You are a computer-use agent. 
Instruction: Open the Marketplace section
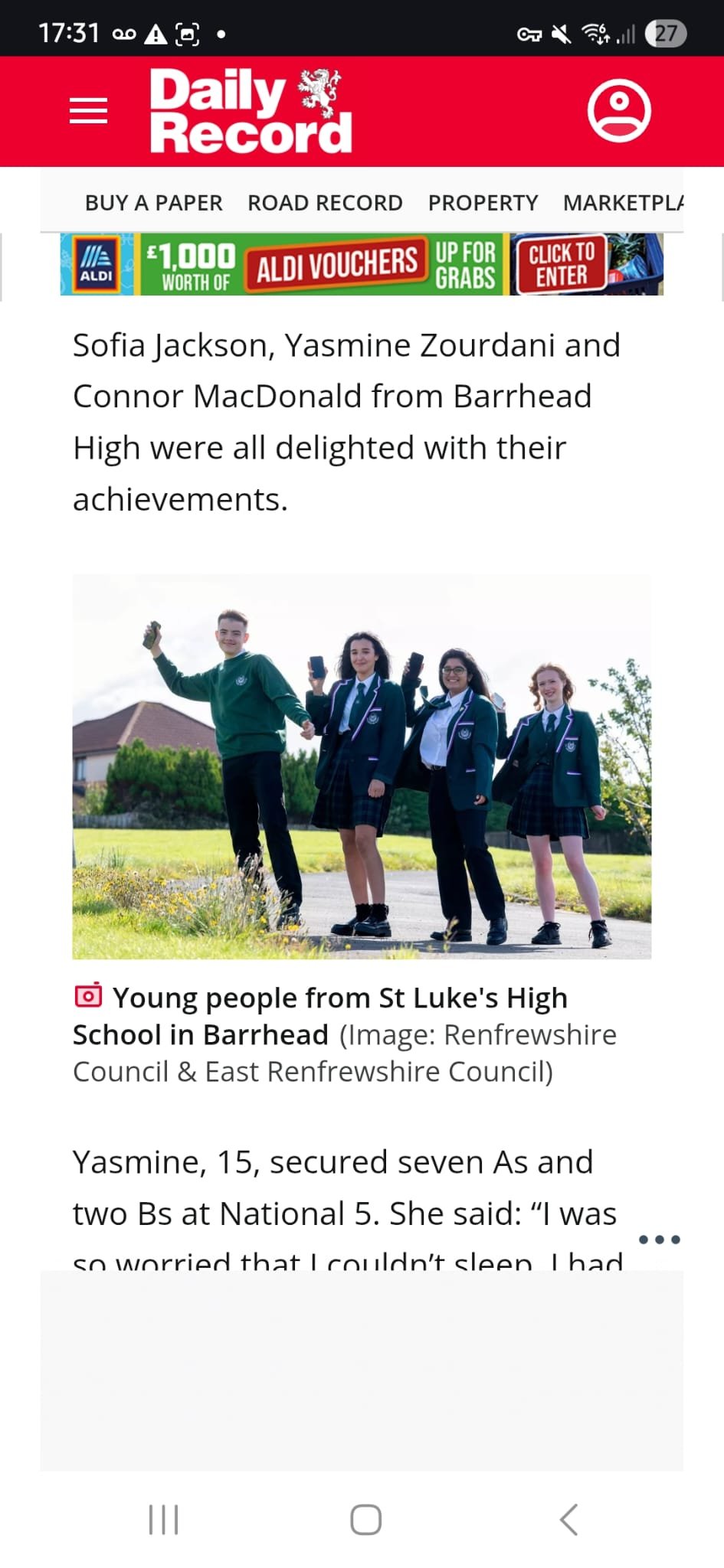coord(624,203)
